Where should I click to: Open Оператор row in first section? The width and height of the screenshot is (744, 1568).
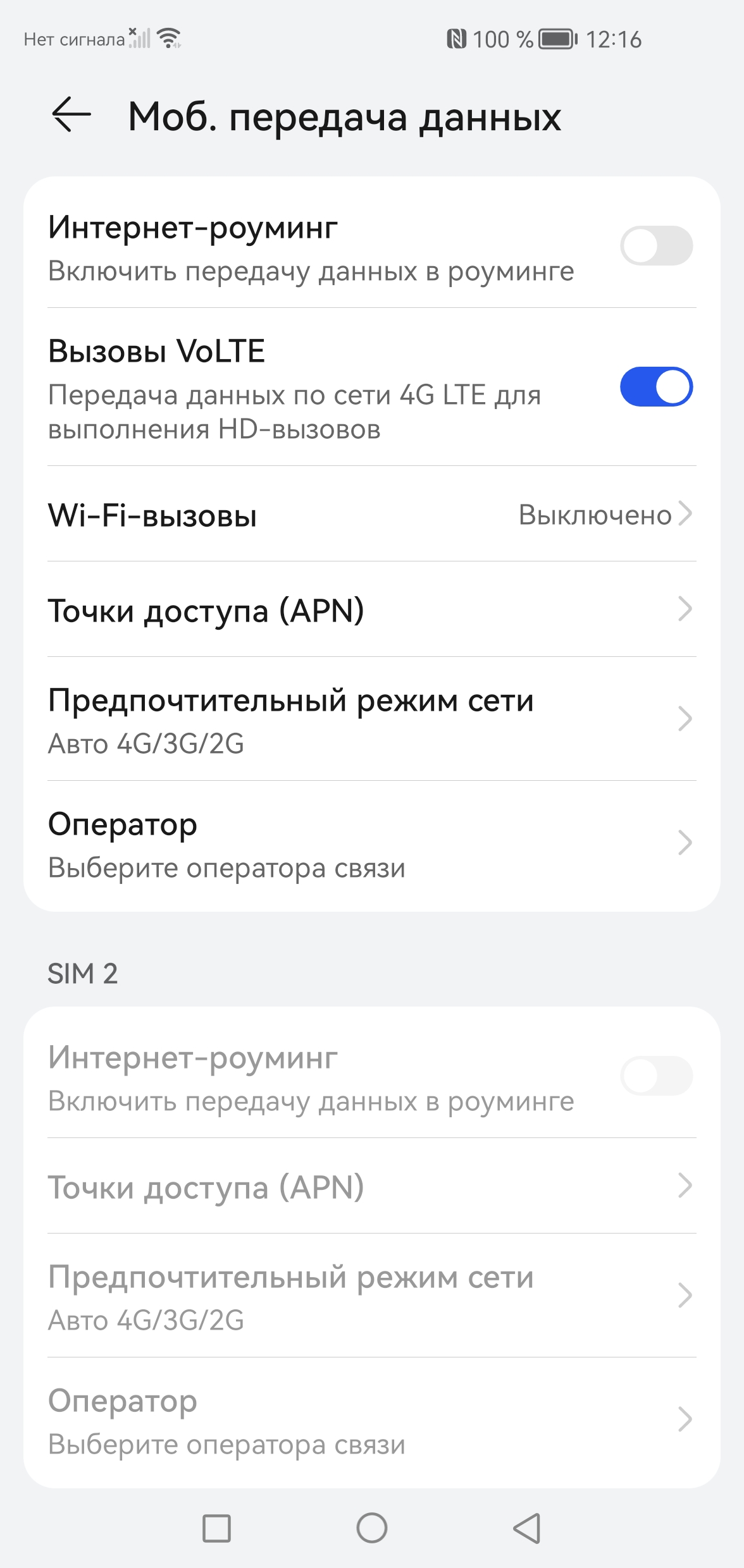(x=372, y=844)
